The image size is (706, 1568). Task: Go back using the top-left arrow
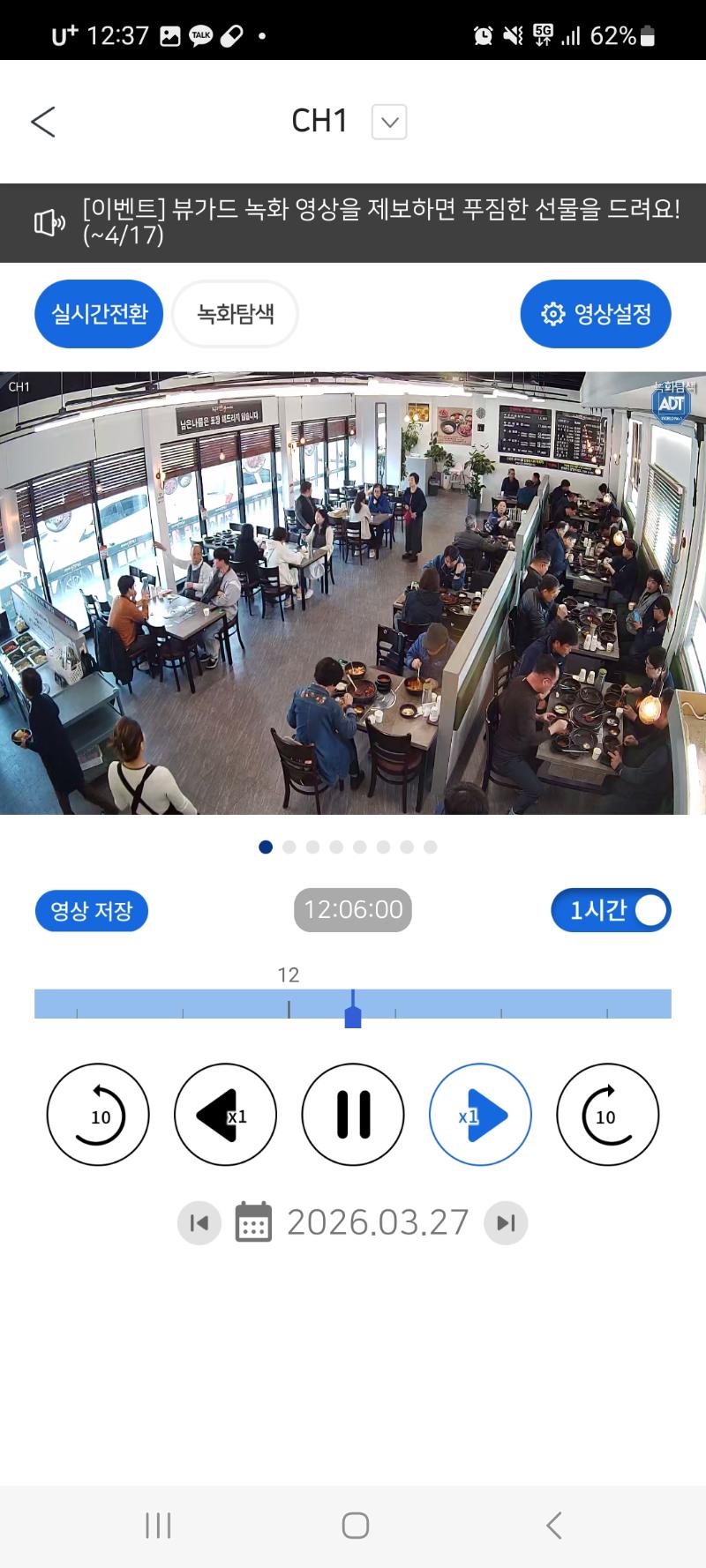click(43, 122)
